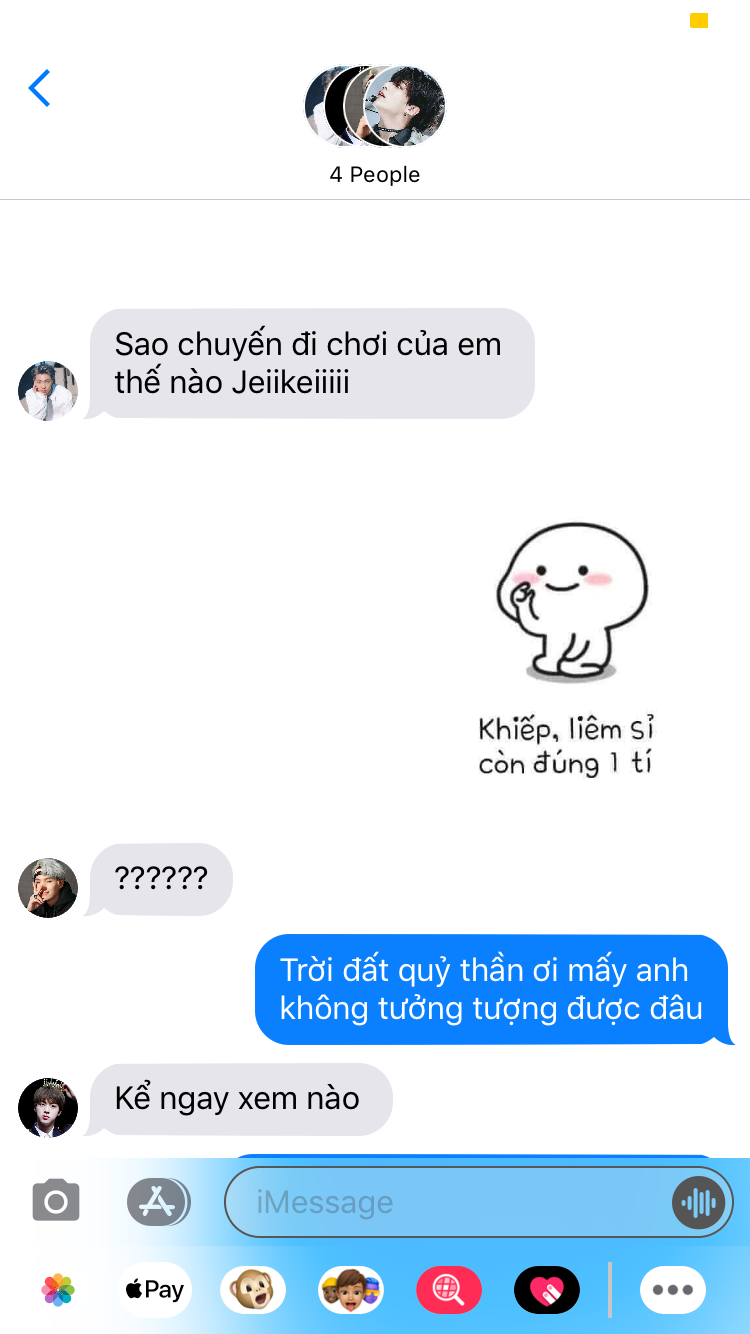Screen dimensions: 750x1334
Task: Open the 4 People group details
Action: pyautogui.click(x=375, y=126)
